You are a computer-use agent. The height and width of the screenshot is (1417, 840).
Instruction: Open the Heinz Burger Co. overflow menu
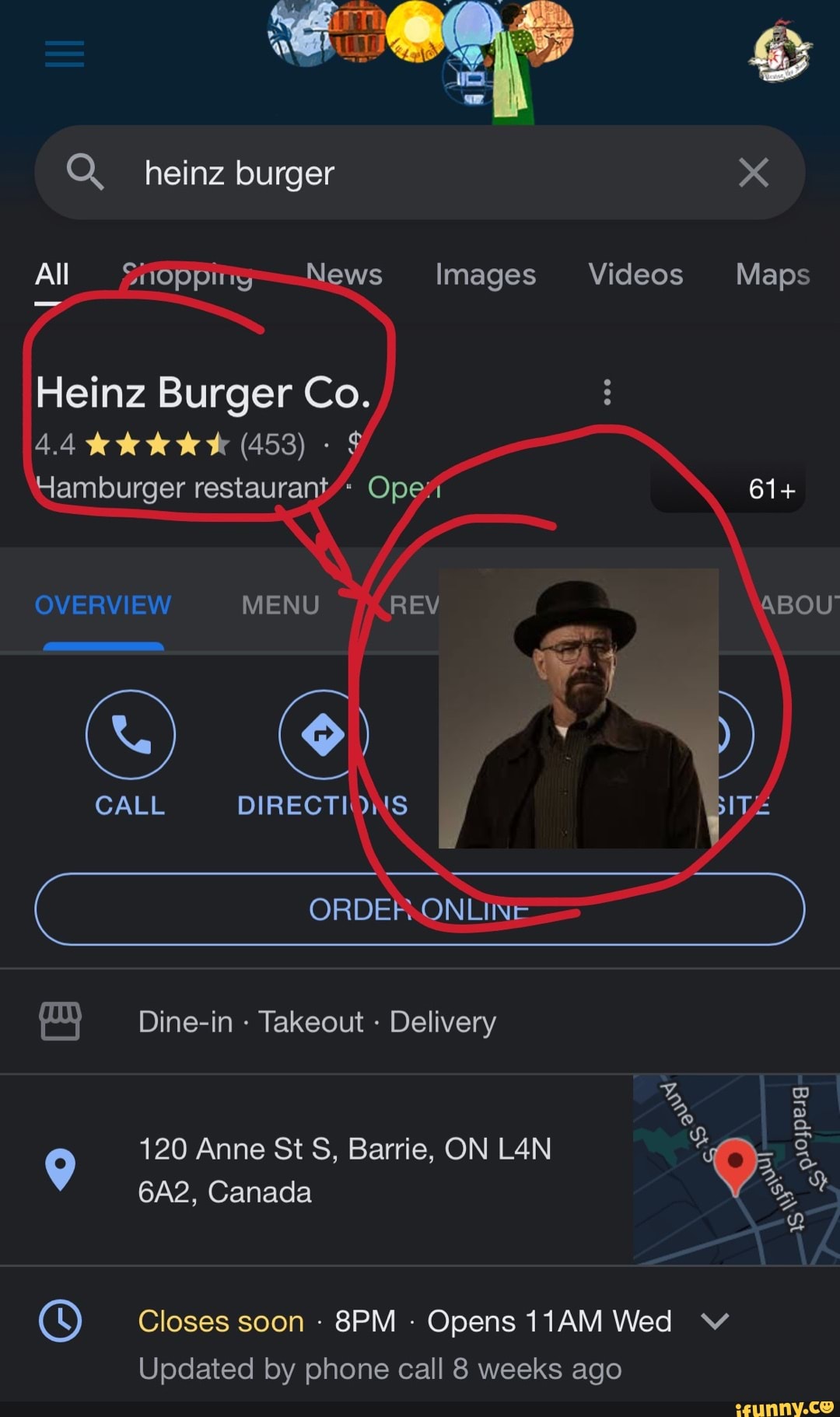[607, 392]
